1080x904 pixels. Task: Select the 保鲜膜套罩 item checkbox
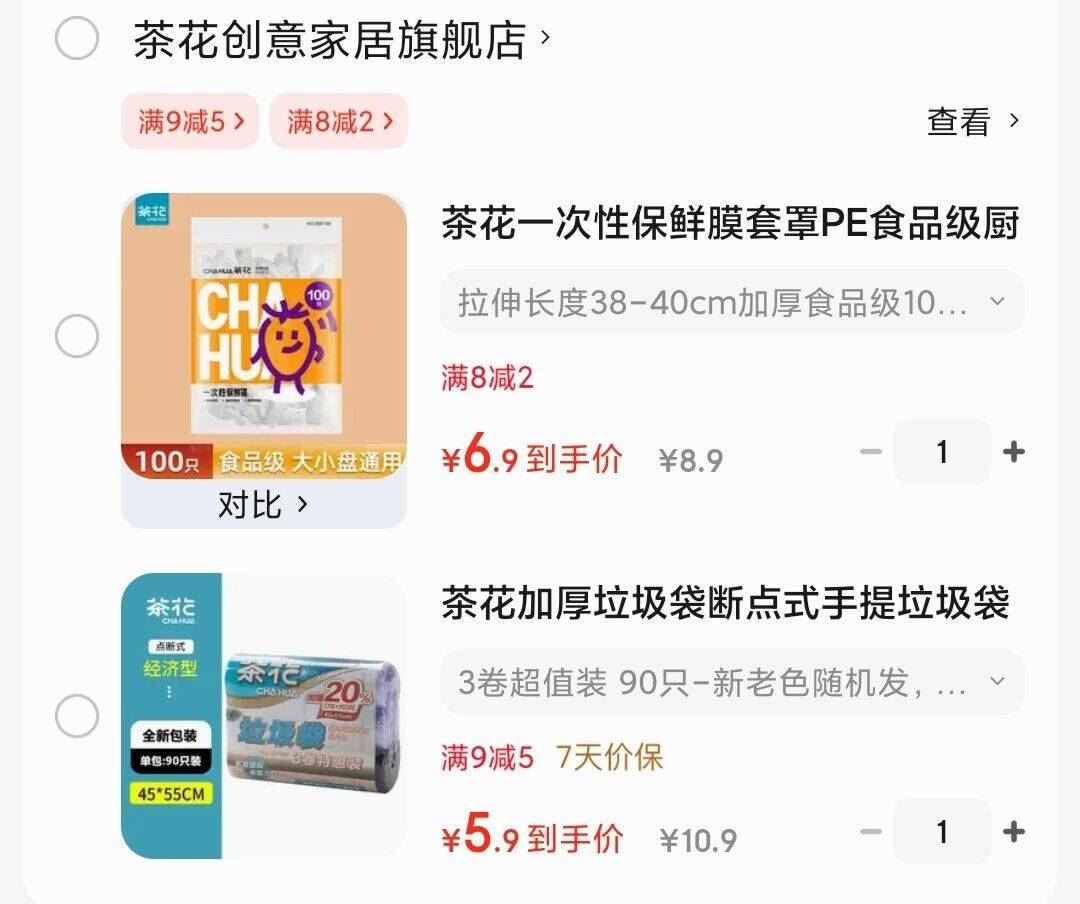(x=76, y=336)
